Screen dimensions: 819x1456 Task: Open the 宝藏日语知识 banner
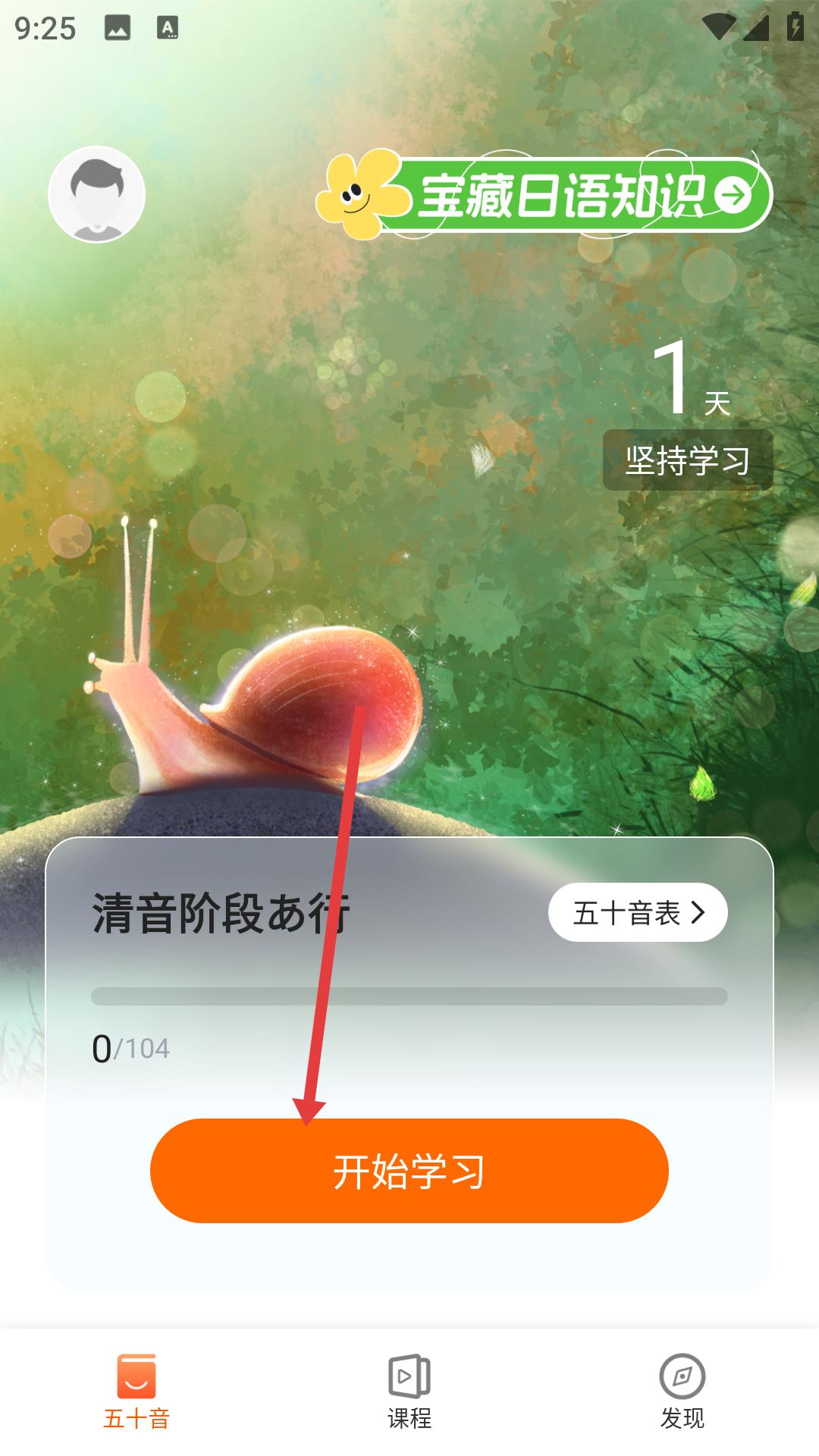click(546, 196)
